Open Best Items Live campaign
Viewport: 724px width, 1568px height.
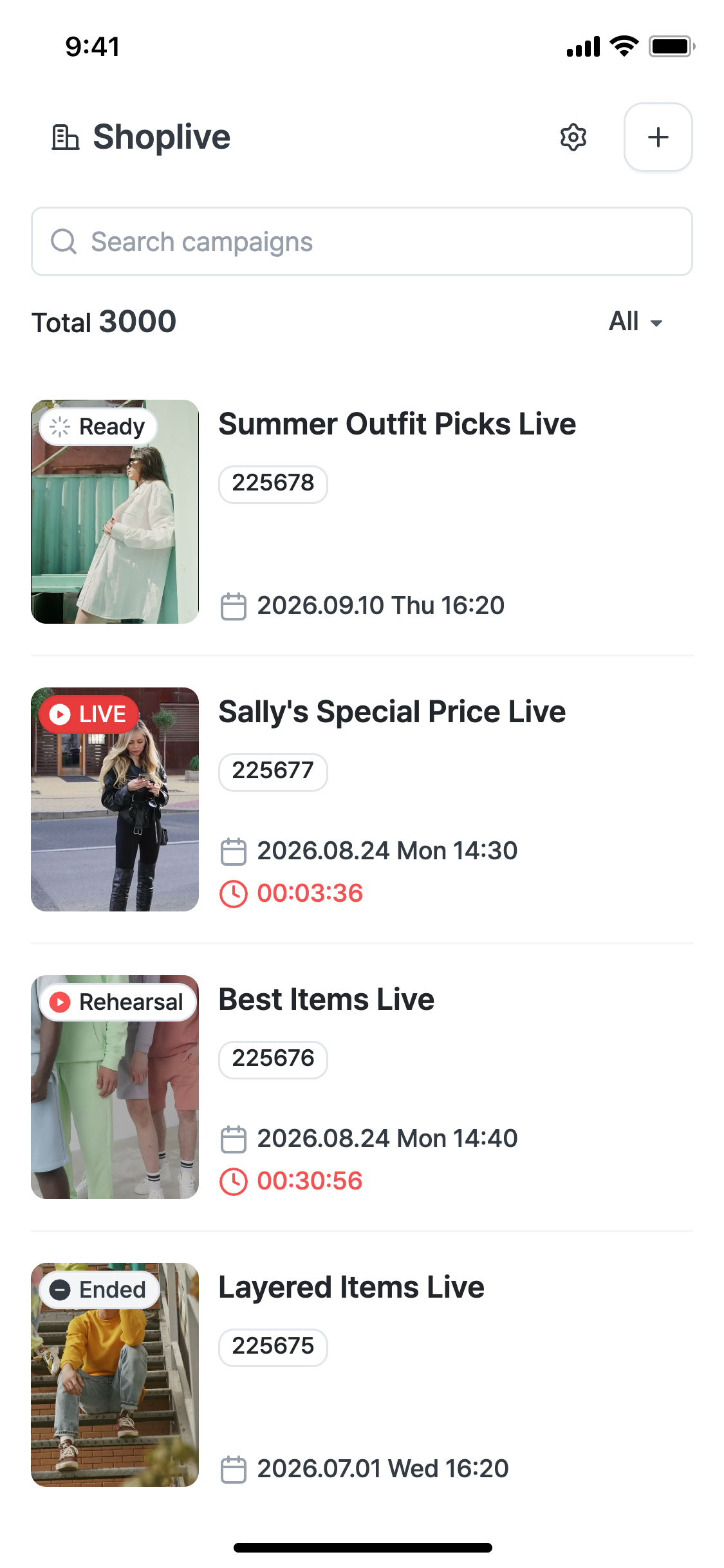point(362,1087)
